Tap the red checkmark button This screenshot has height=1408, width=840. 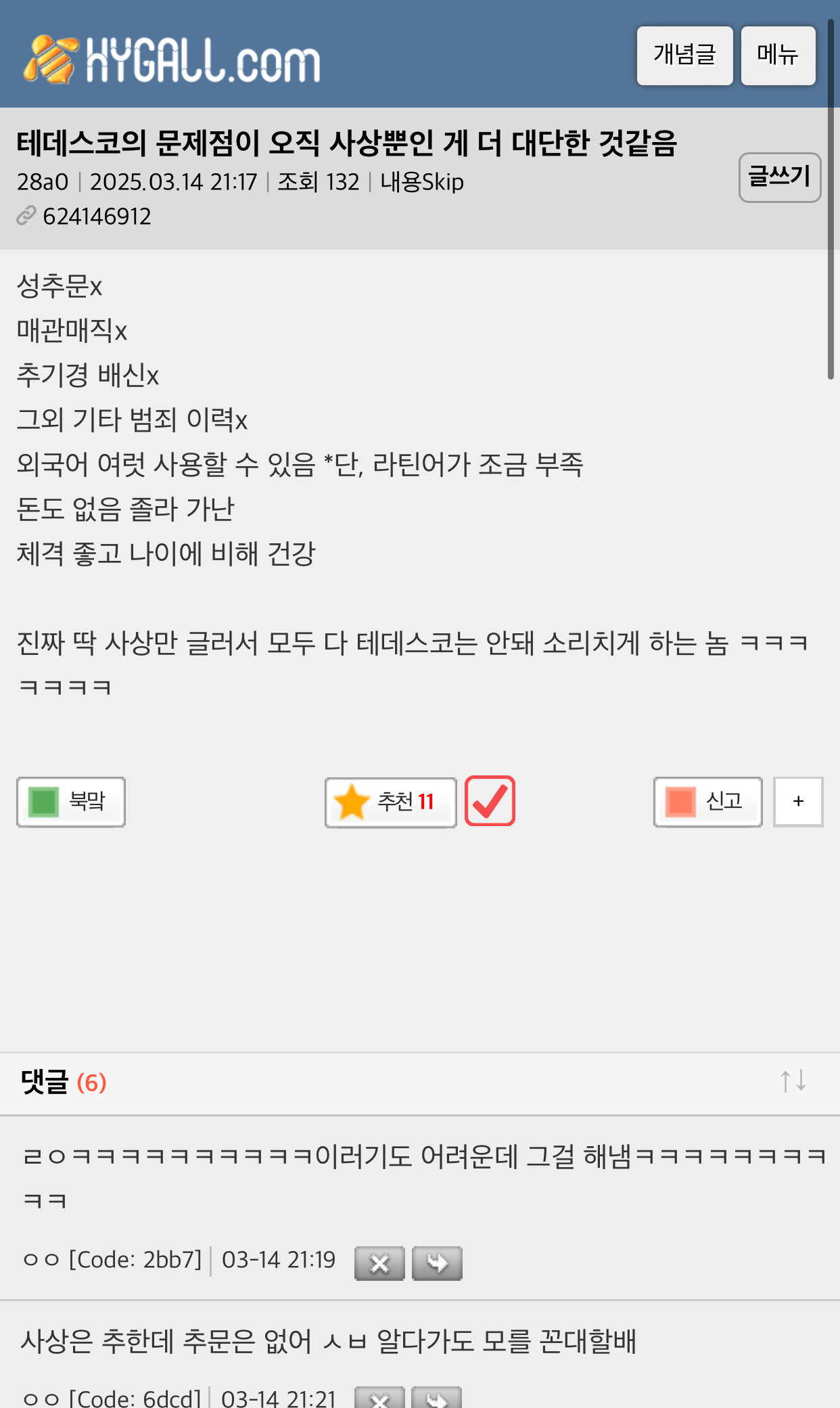click(490, 801)
